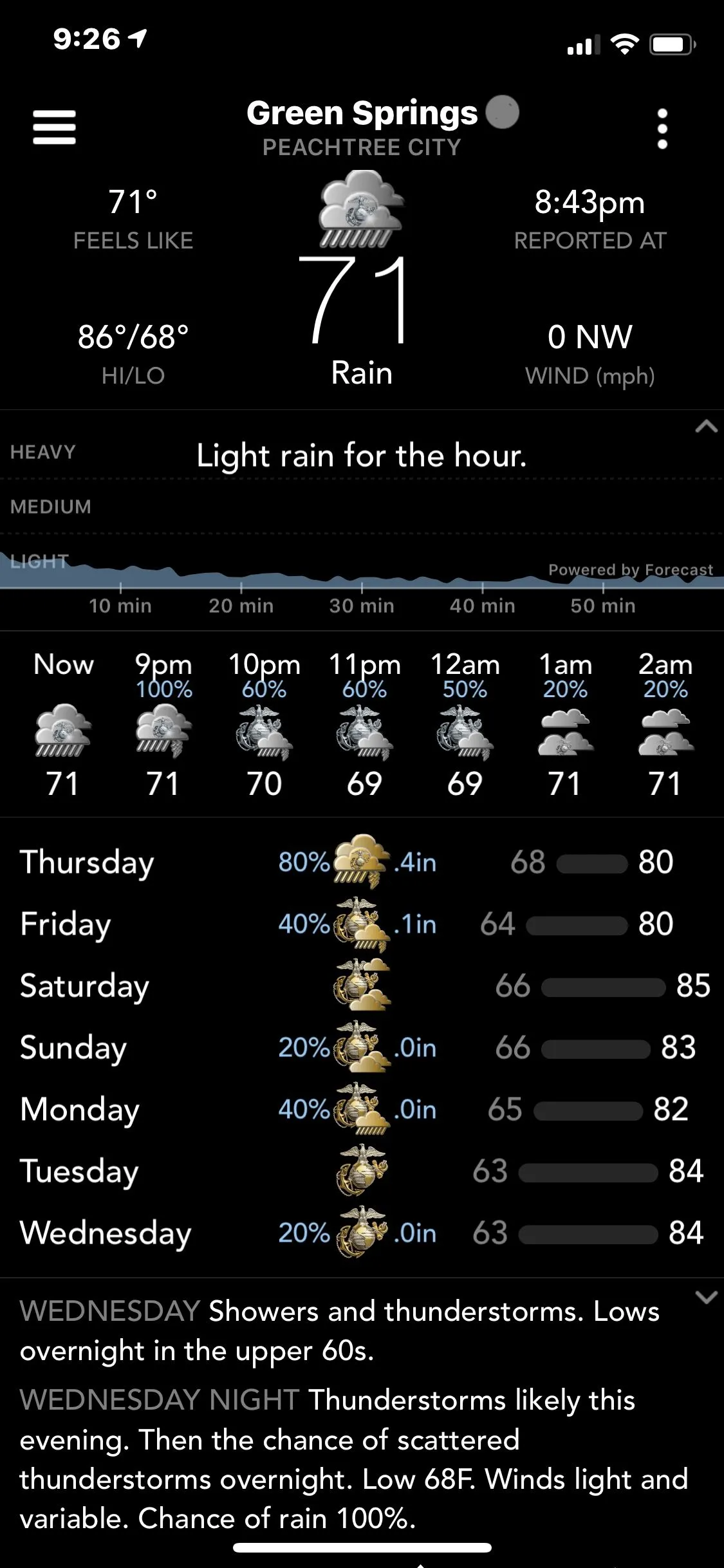Open the 12am hourly forecast
Image resolution: width=724 pixels, height=1568 pixels.
click(465, 724)
